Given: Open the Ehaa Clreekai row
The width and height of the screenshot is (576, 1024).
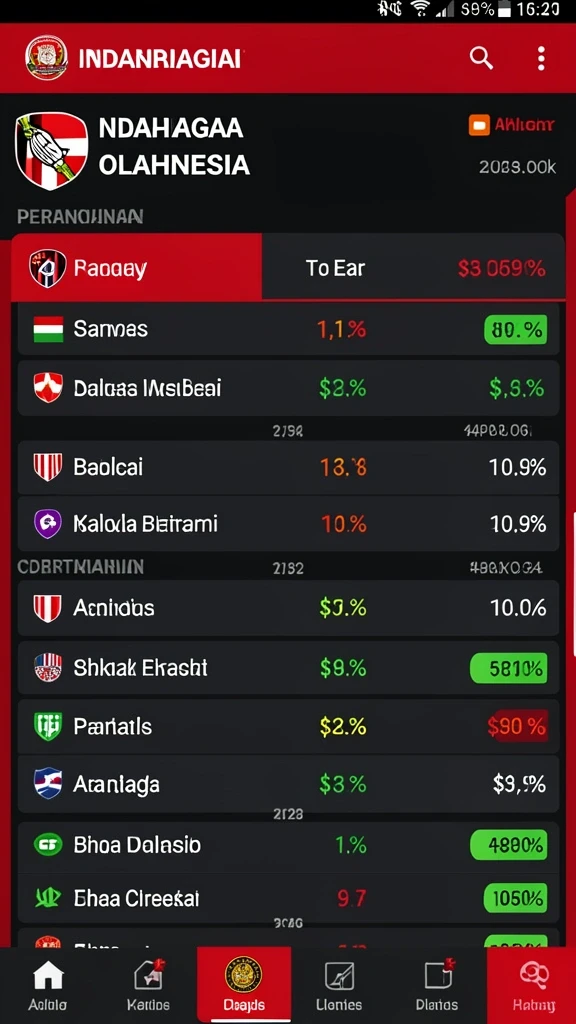Looking at the screenshot, I should pyautogui.click(x=288, y=899).
